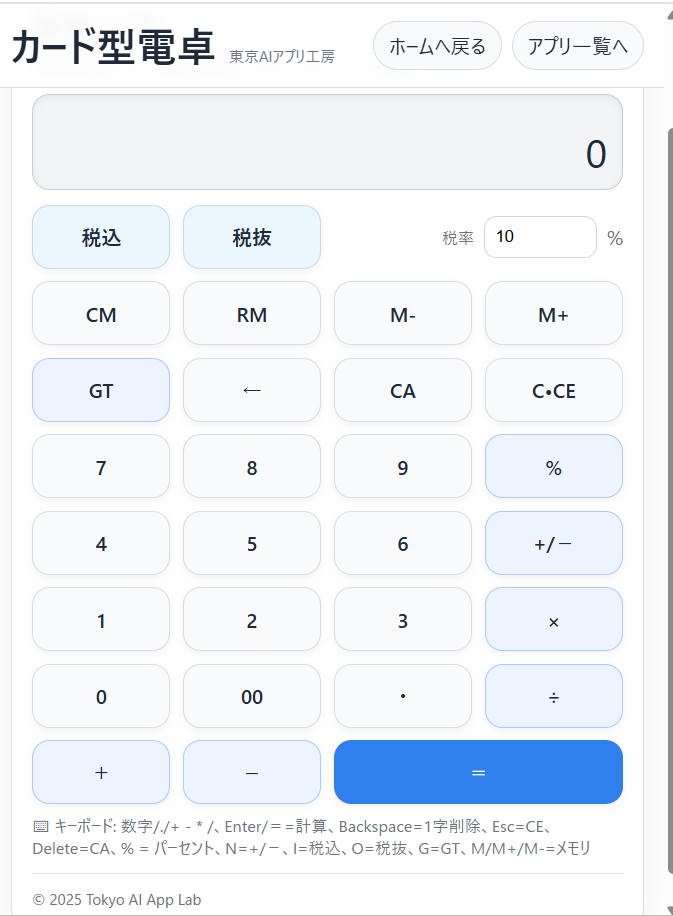The height and width of the screenshot is (916, 673).
Task: Clear everything with CA key
Action: [403, 391]
